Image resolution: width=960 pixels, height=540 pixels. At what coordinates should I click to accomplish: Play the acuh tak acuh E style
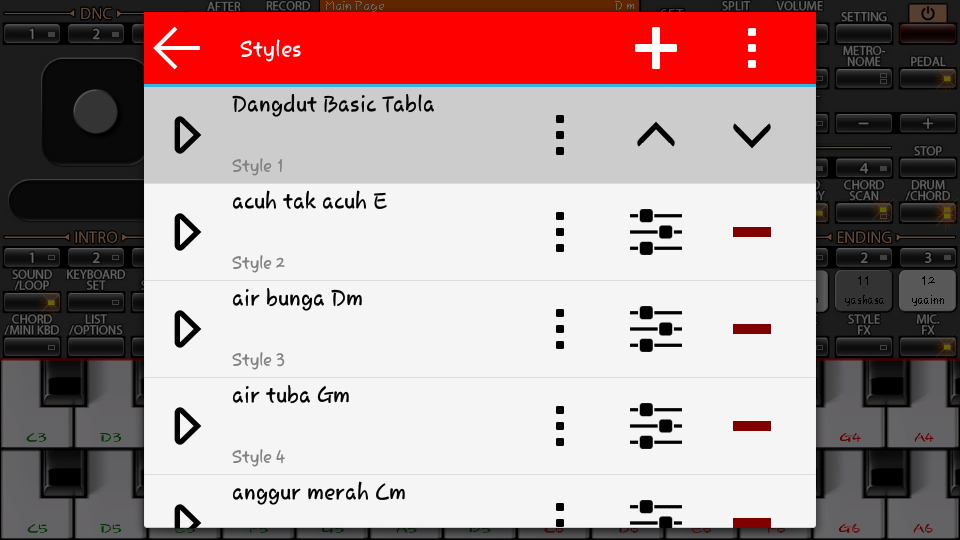[187, 232]
